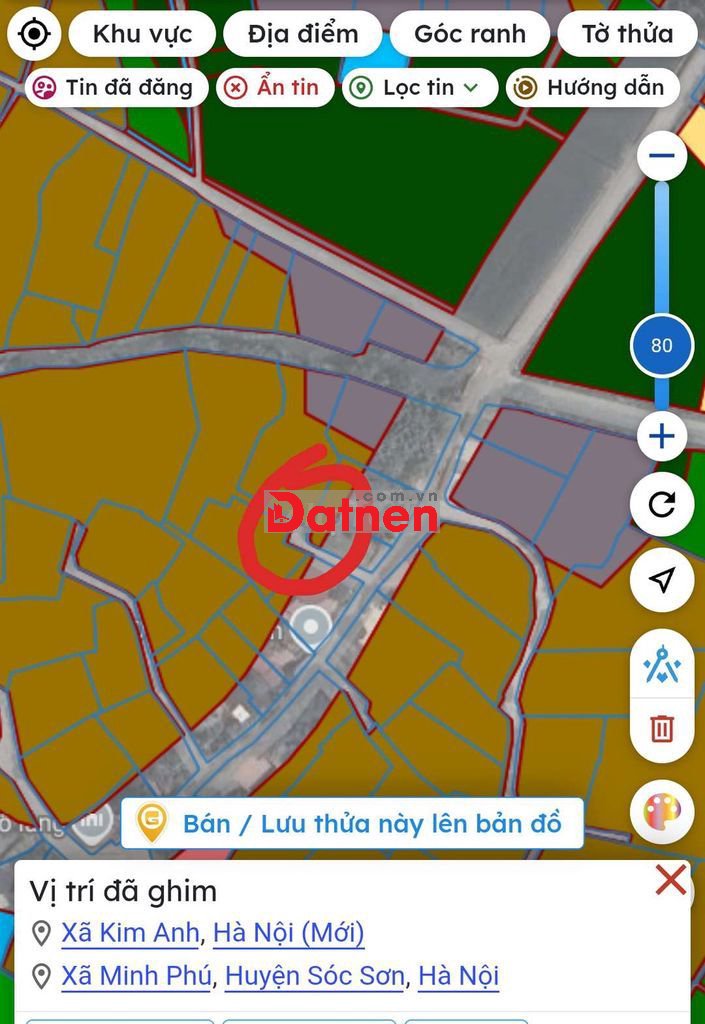The height and width of the screenshot is (1024, 705).
Task: Zoom out with the minus button
Action: click(661, 156)
